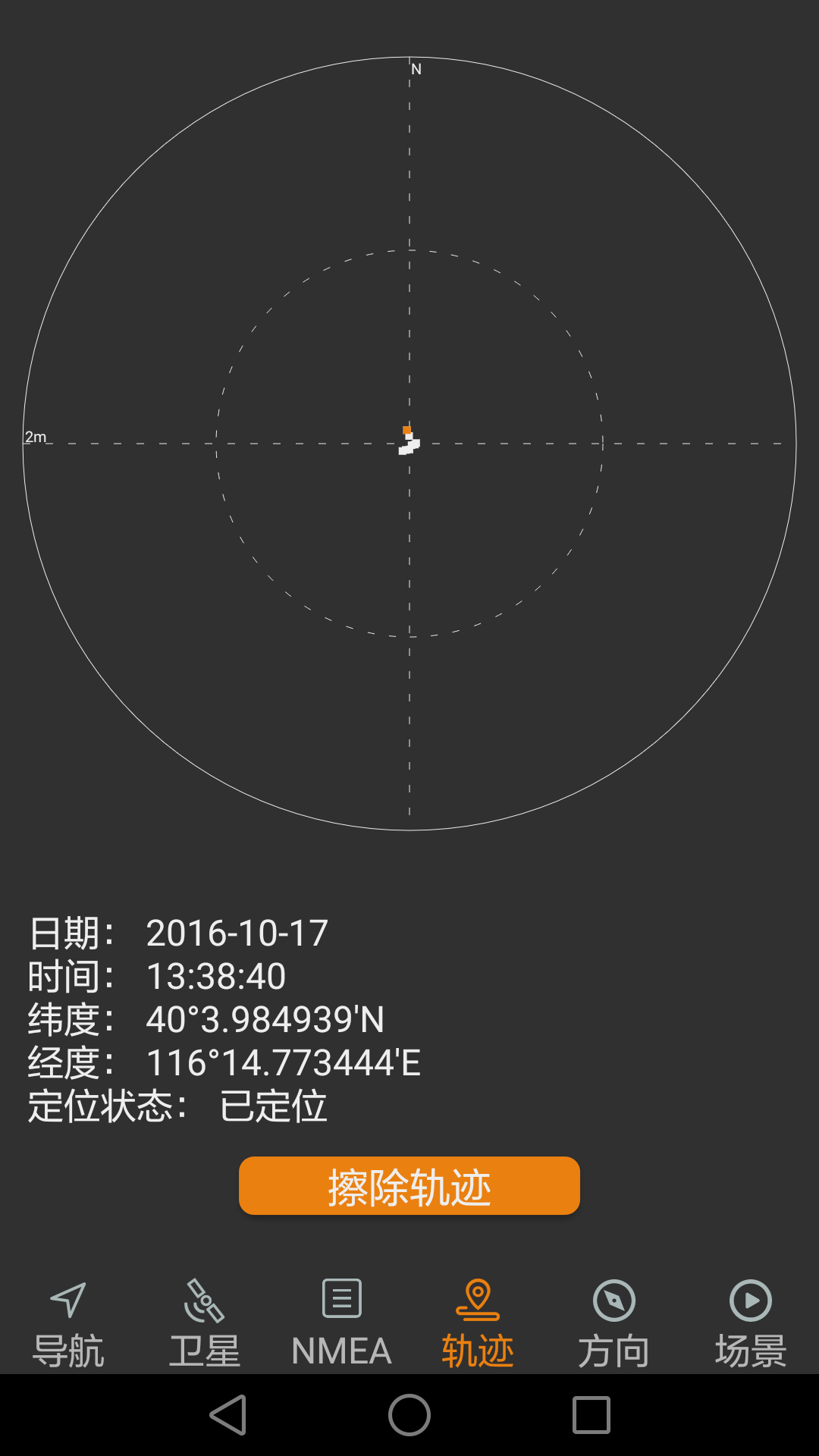Select the 场景 play scene icon
The width and height of the screenshot is (819, 1456).
point(750,1298)
